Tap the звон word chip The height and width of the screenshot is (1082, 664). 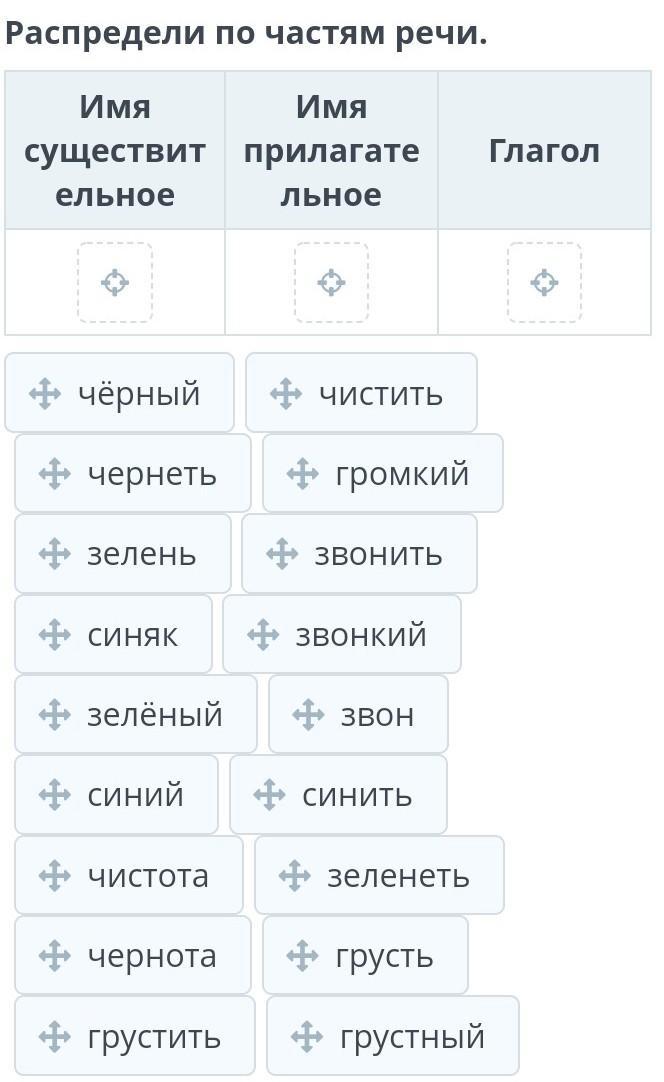pyautogui.click(x=358, y=714)
